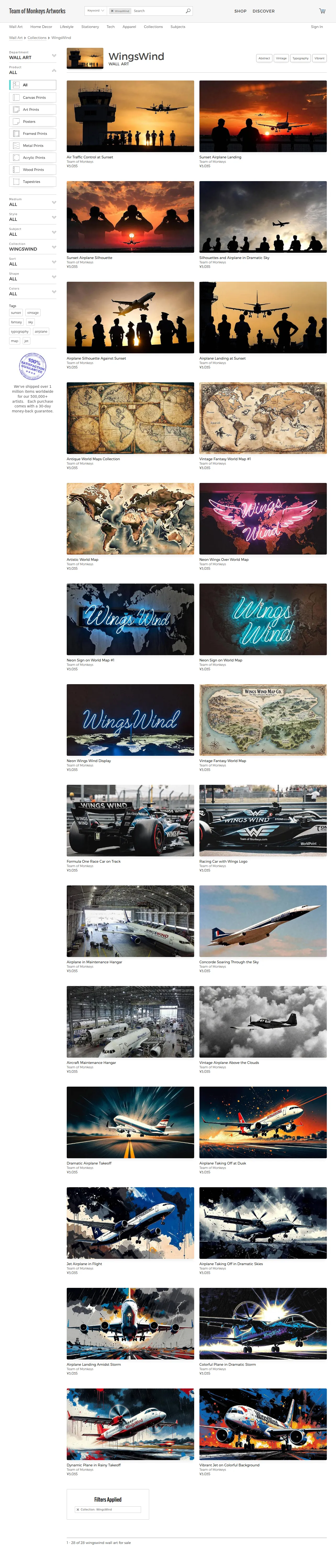Open Sign In link
This screenshot has width=336, height=1568.
pyautogui.click(x=316, y=27)
